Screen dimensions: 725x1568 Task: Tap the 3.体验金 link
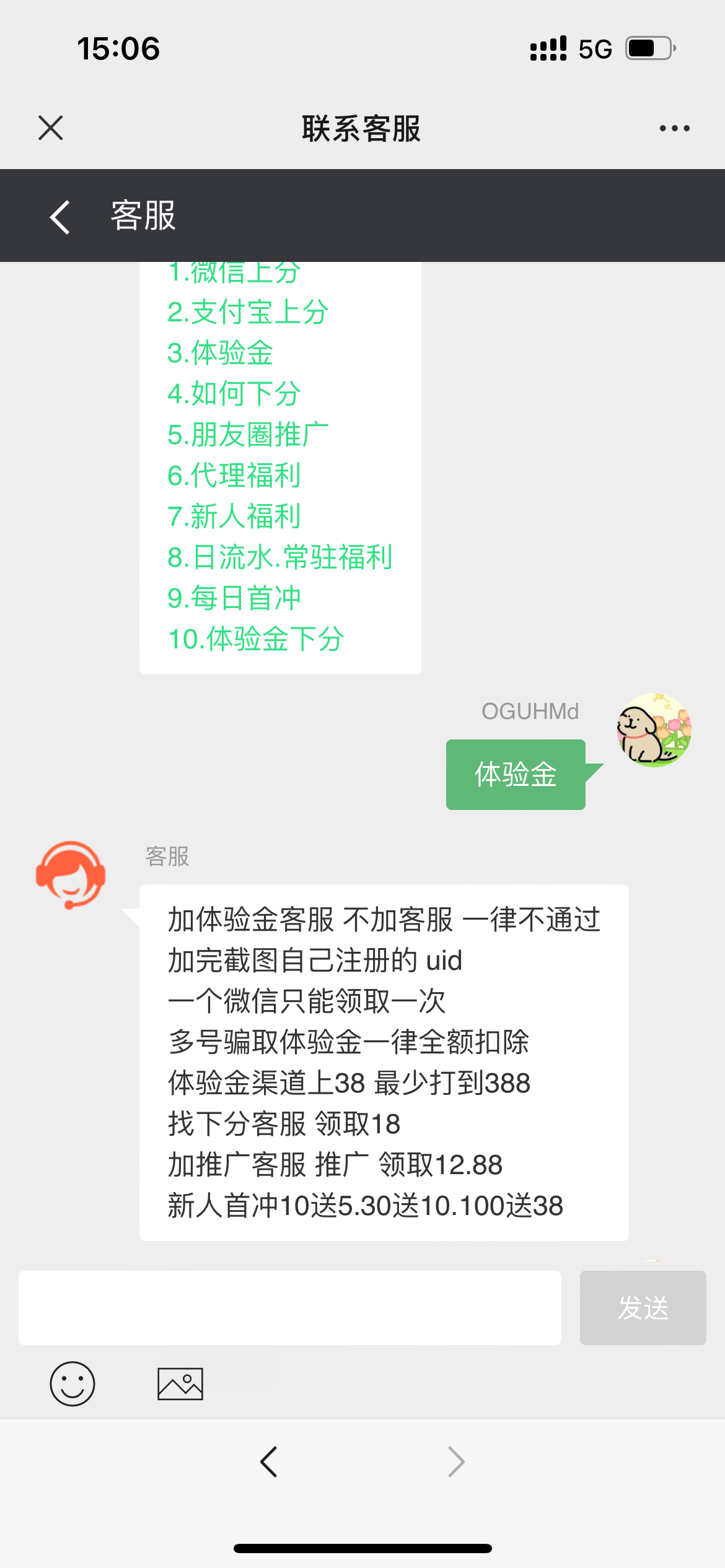220,352
